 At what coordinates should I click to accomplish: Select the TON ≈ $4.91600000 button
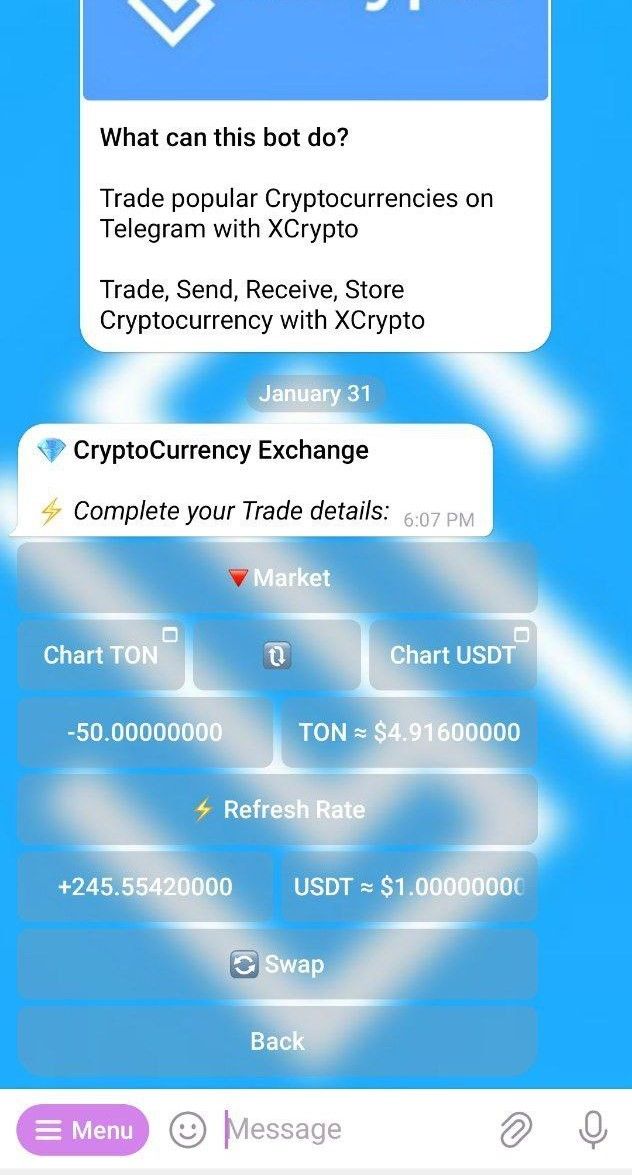coord(409,732)
